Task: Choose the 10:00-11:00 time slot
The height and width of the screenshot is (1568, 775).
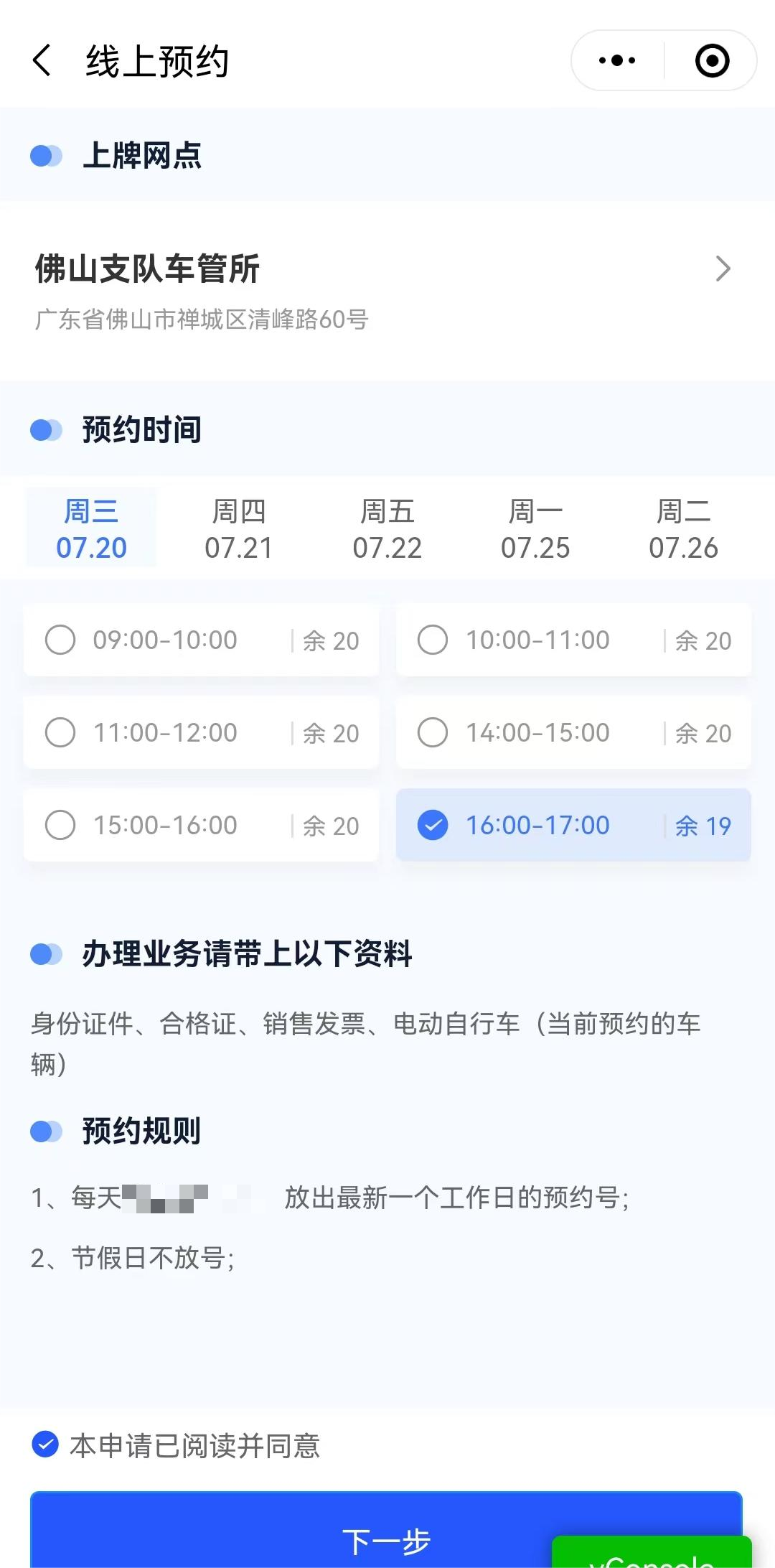Action: pyautogui.click(x=573, y=640)
